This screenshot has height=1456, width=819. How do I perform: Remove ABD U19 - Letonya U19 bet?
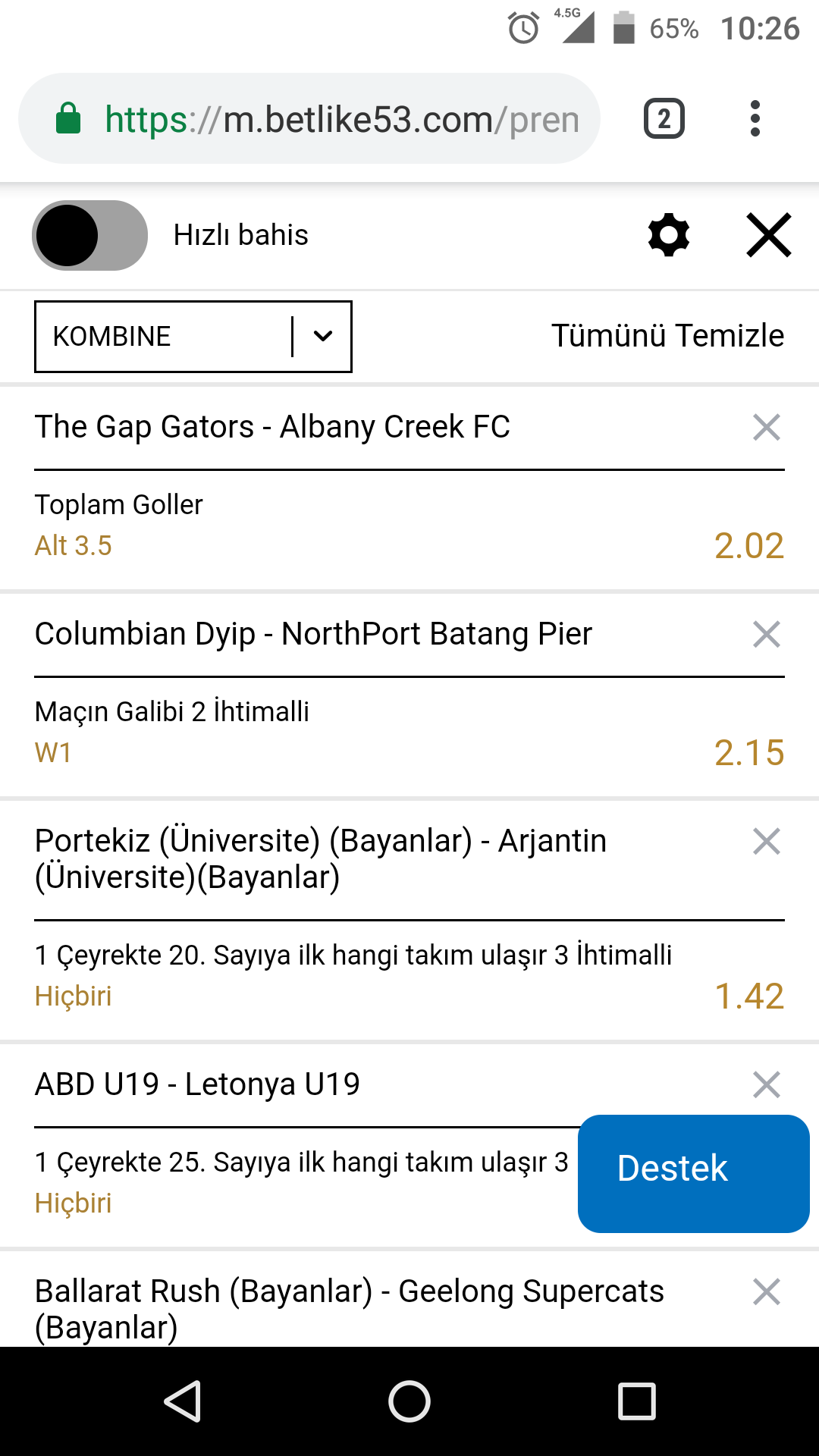[767, 1084]
